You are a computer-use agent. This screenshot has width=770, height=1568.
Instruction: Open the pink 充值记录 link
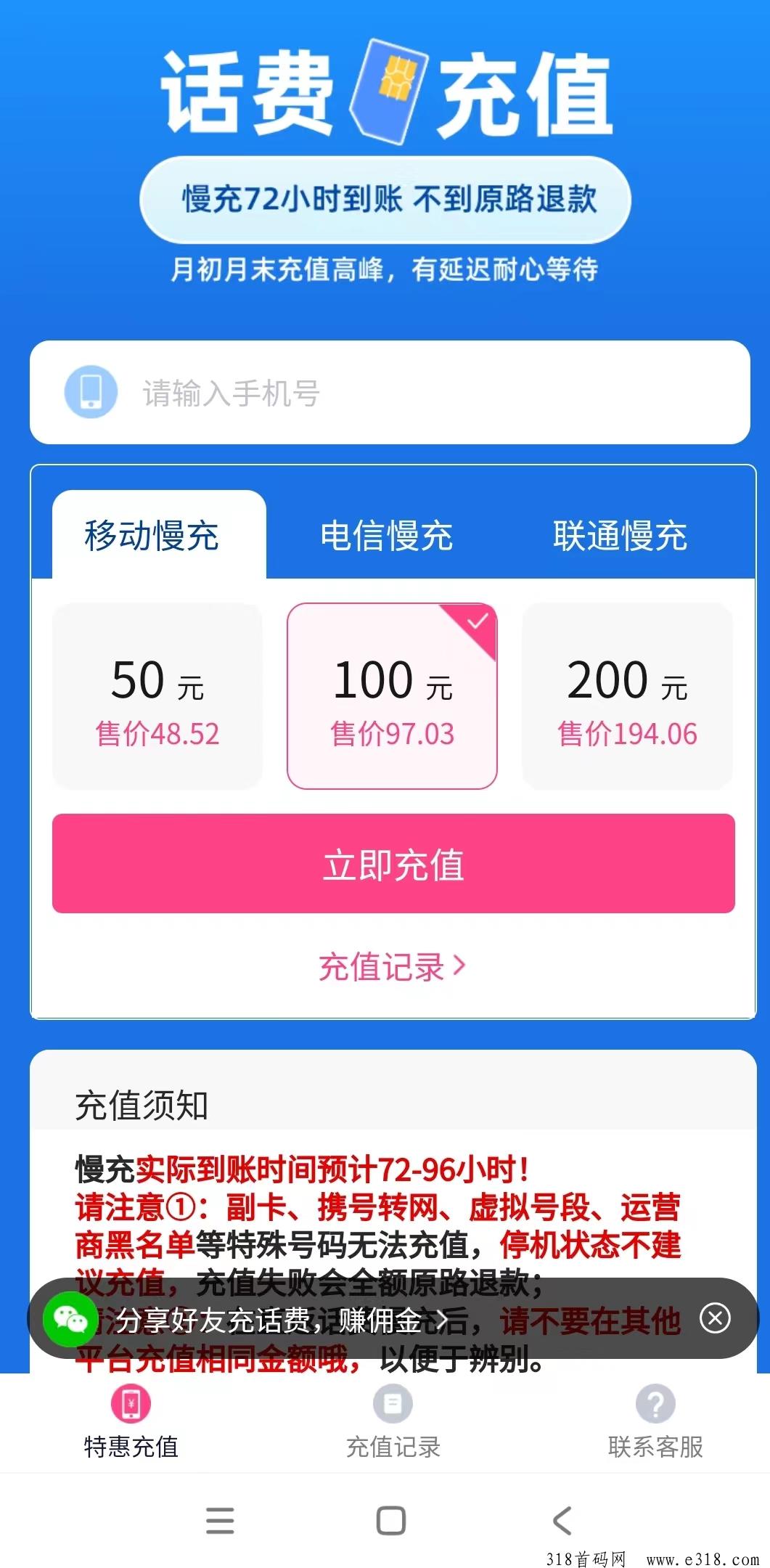(x=392, y=966)
